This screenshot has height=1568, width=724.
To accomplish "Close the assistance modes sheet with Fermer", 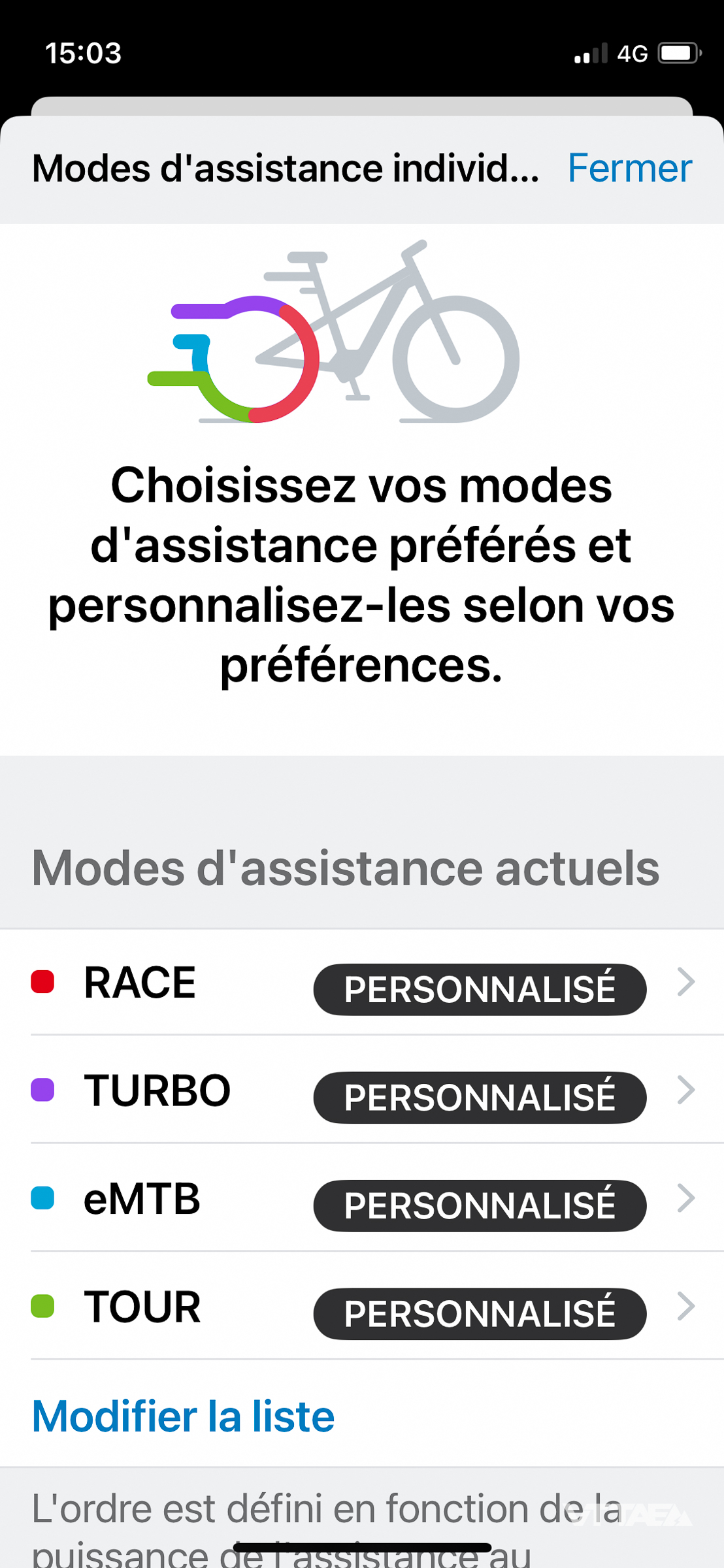I will coord(629,169).
